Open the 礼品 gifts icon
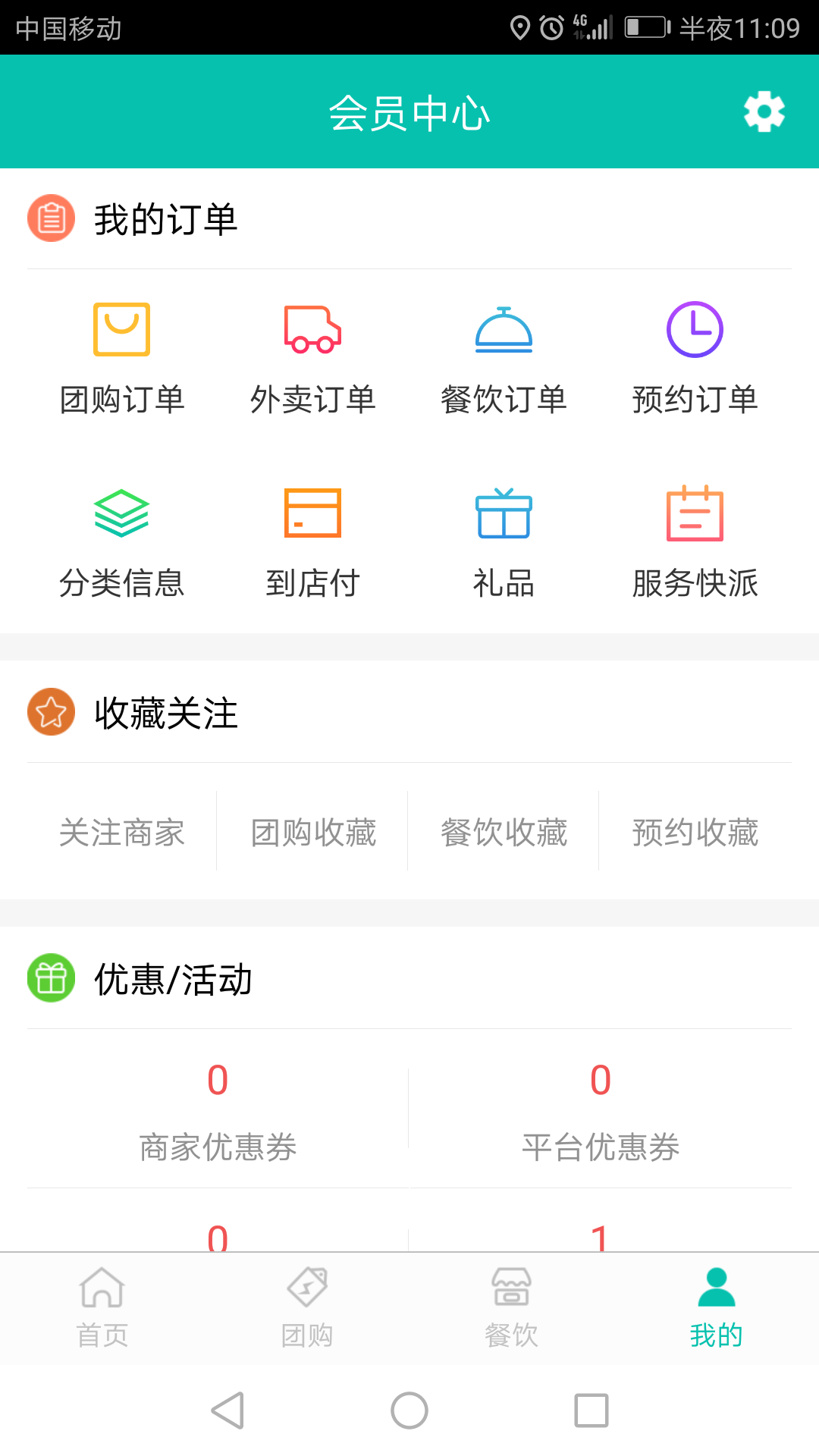819x1456 pixels. (x=505, y=514)
